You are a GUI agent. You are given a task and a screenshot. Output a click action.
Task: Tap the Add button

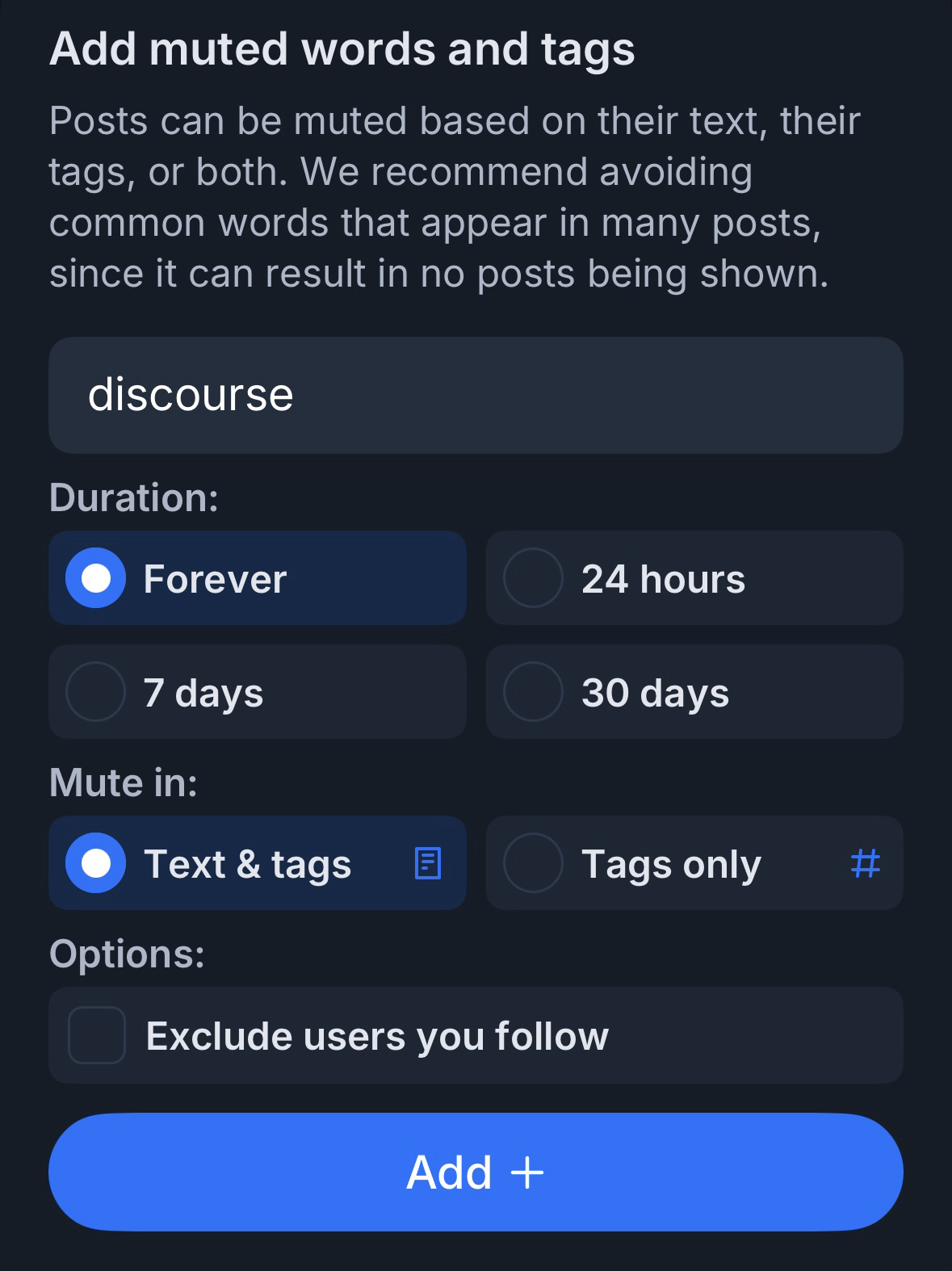coord(475,1172)
